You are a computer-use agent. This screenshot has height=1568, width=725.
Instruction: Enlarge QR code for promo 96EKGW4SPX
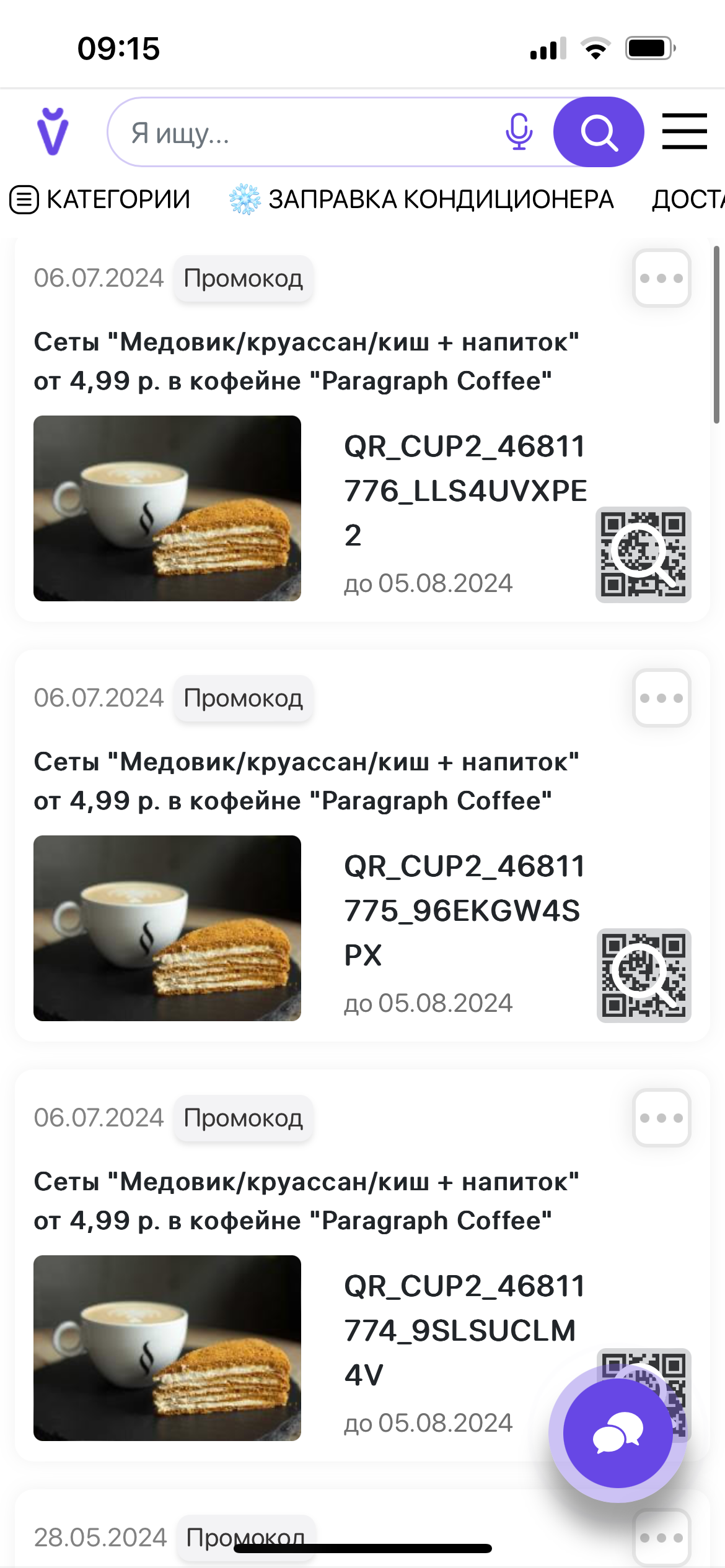point(643,975)
